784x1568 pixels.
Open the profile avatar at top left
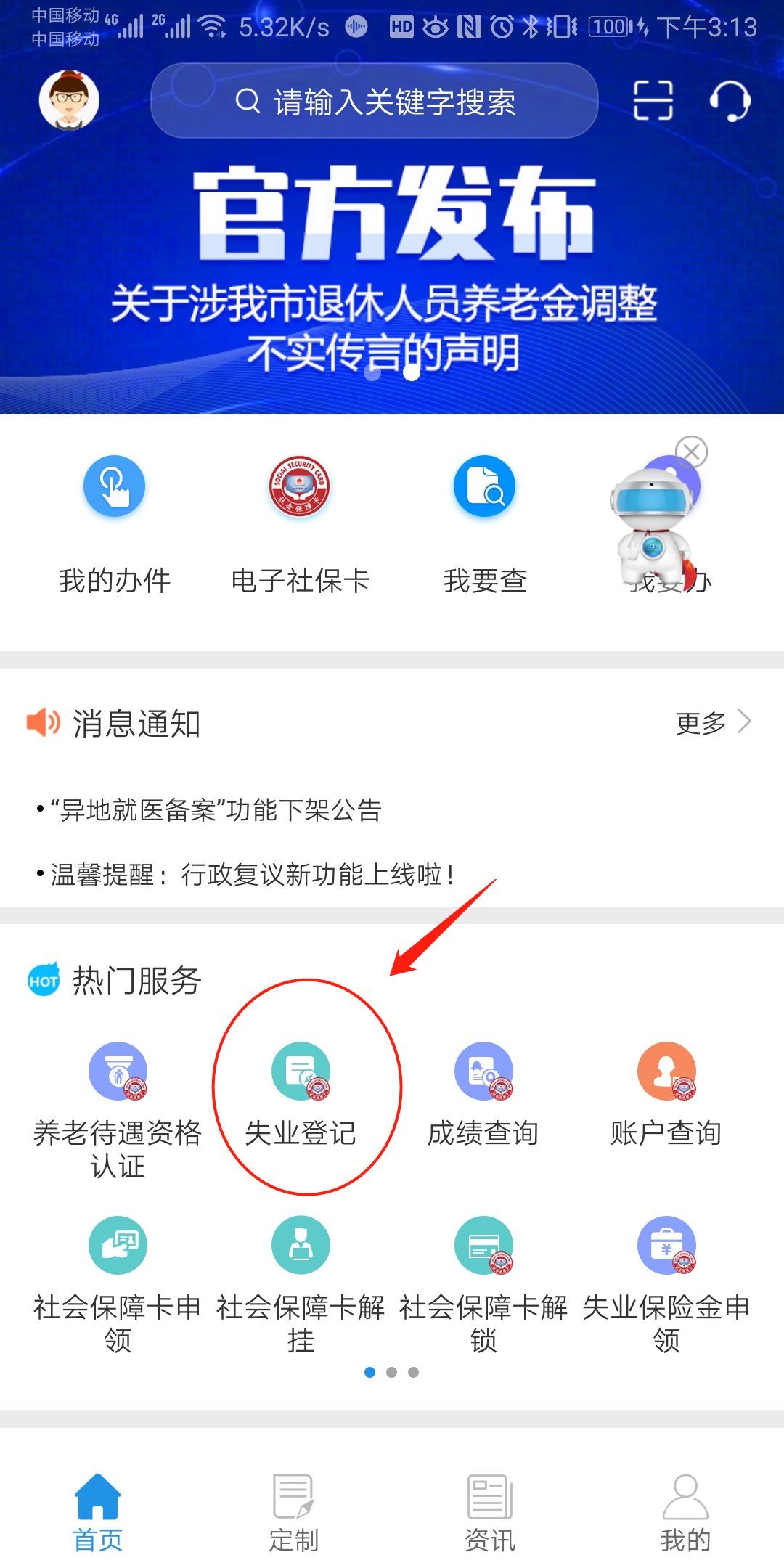[x=69, y=100]
